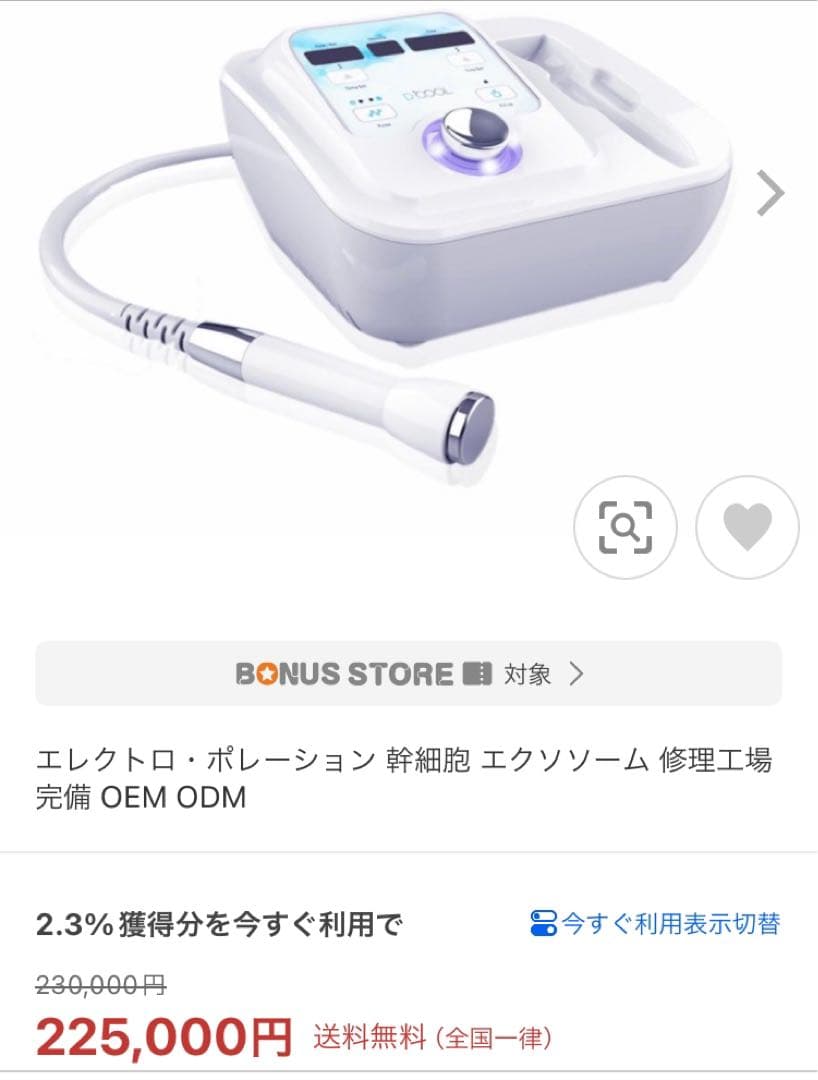
Task: Click the crossed-out 230,000円 original price
Action: pyautogui.click(x=99, y=985)
